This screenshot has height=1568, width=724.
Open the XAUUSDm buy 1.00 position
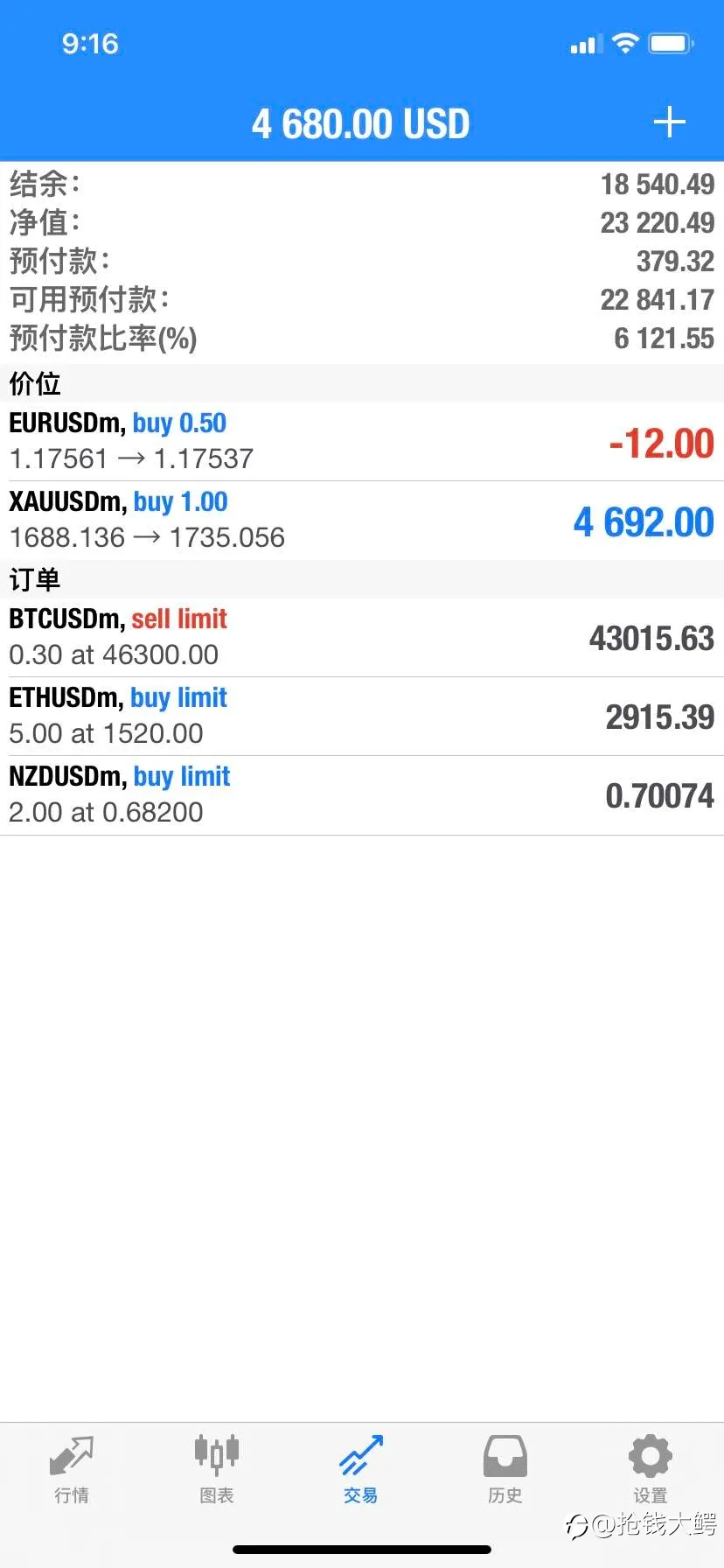pos(362,520)
